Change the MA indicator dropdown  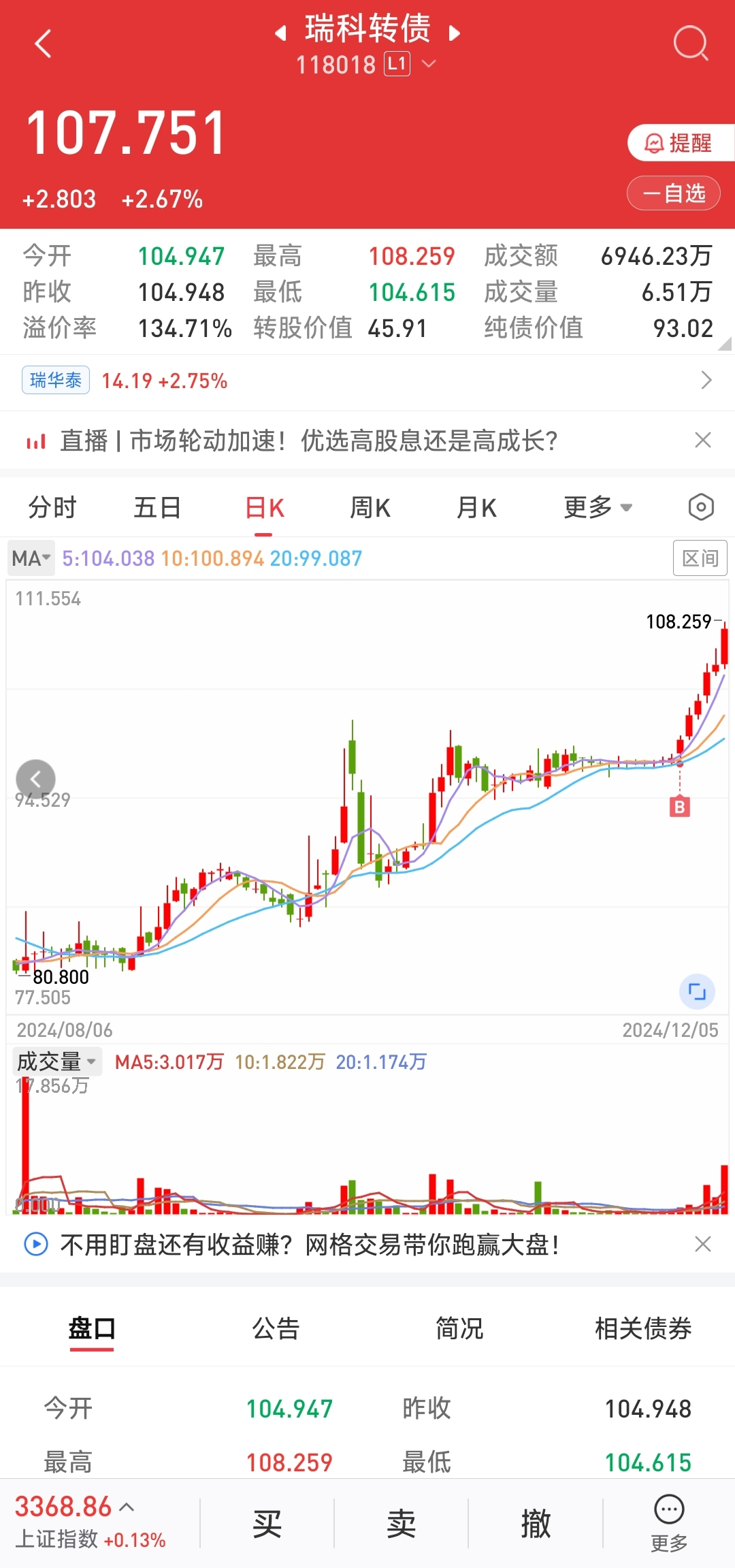coord(31,558)
